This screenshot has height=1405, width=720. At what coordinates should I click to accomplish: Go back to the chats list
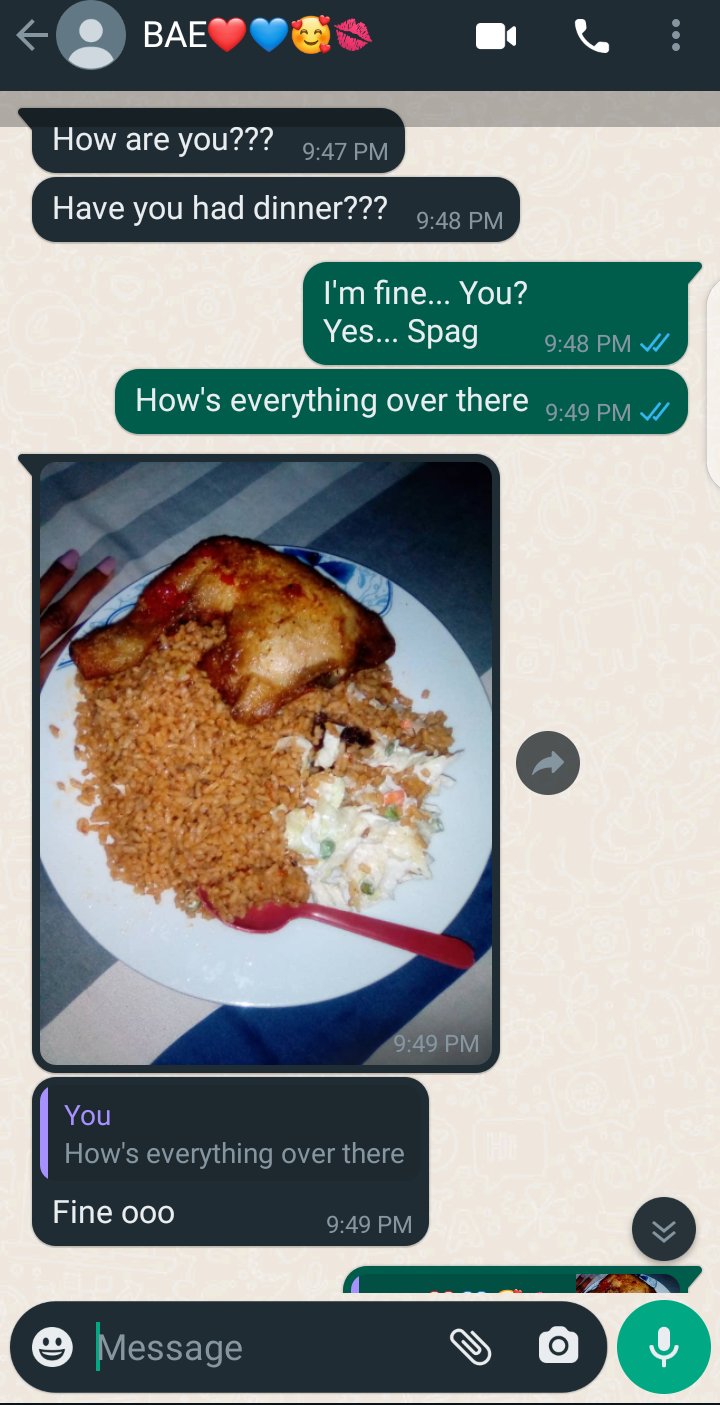[31, 37]
